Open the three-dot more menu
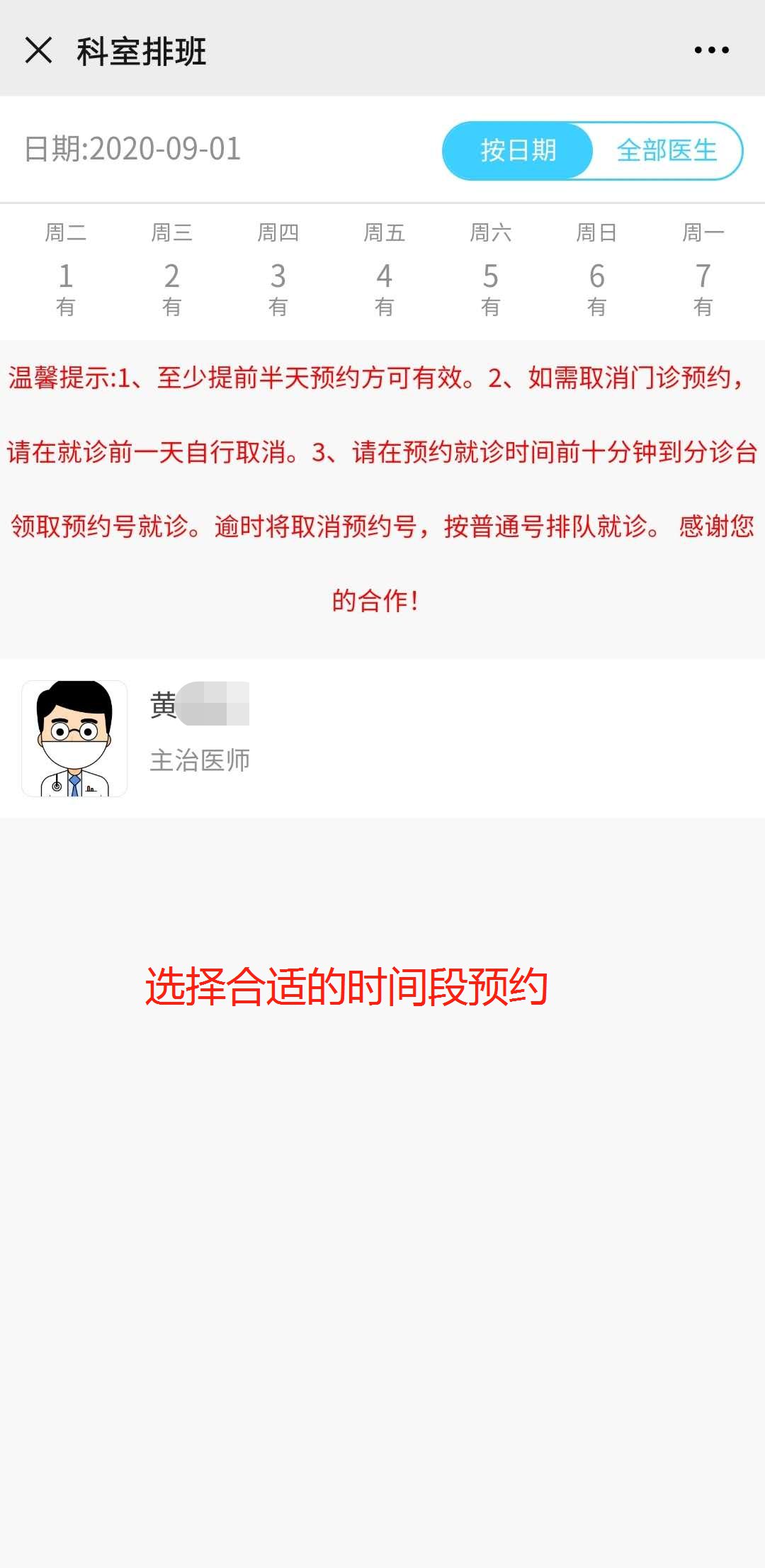 click(711, 50)
